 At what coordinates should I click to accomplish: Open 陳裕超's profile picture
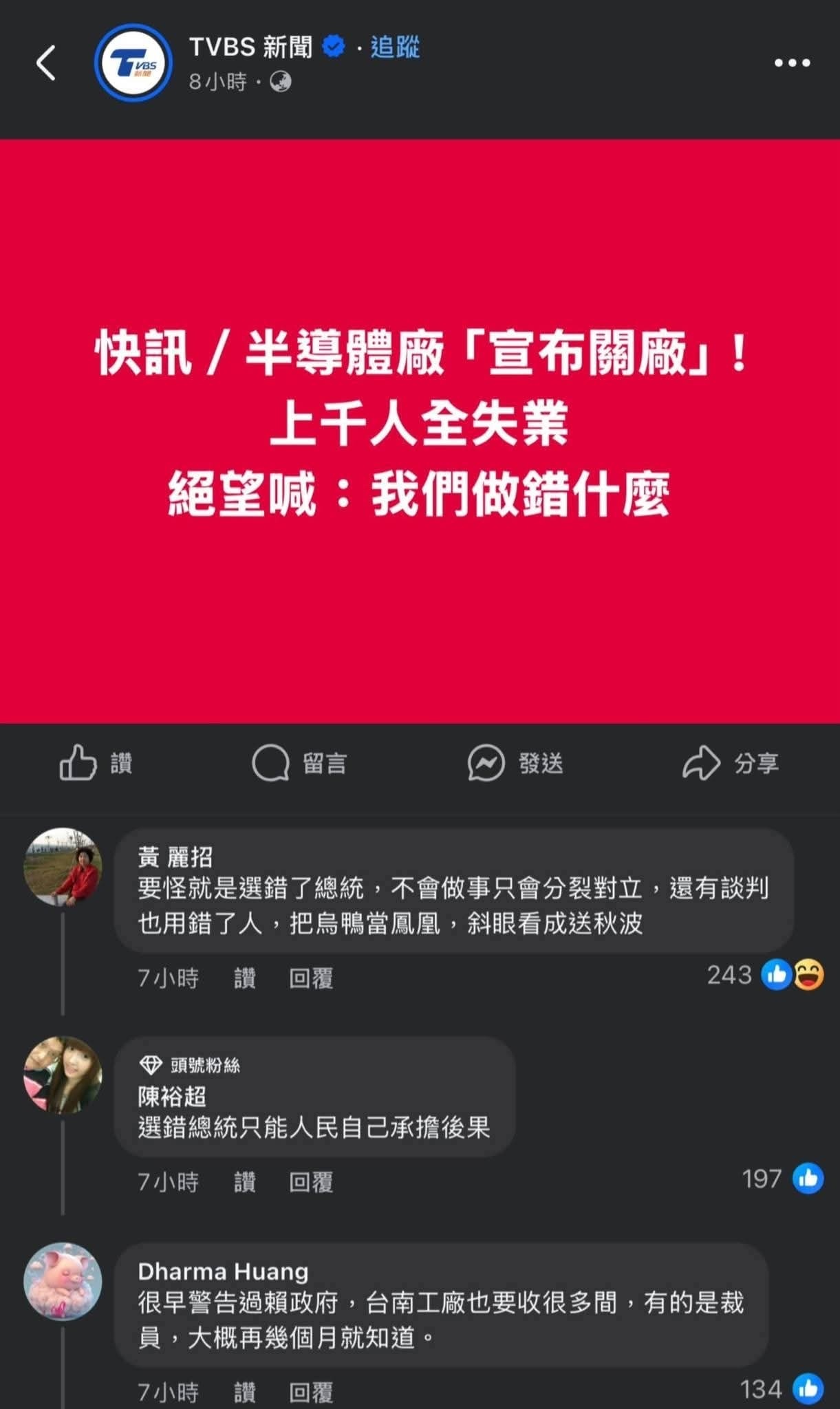click(x=63, y=1075)
